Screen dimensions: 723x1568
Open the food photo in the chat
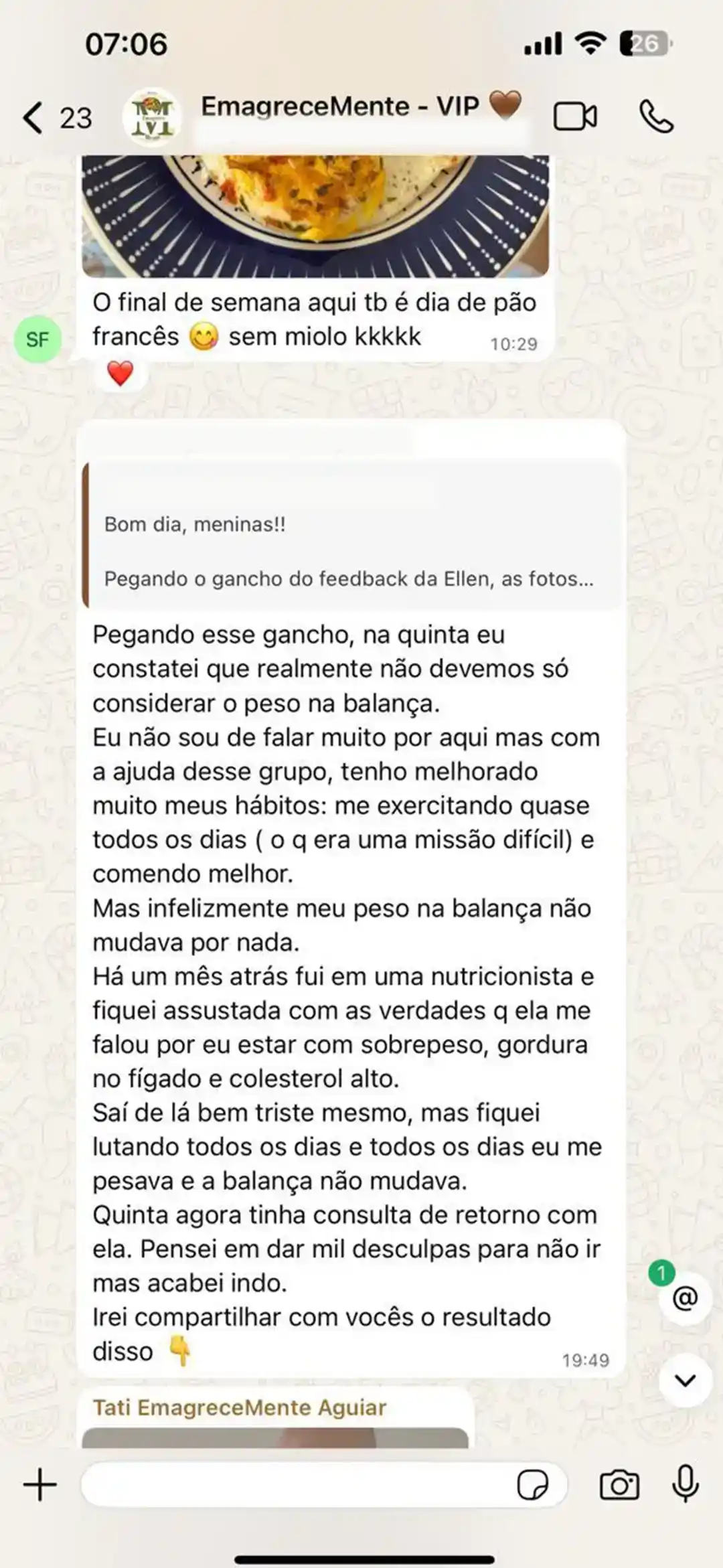(x=315, y=216)
